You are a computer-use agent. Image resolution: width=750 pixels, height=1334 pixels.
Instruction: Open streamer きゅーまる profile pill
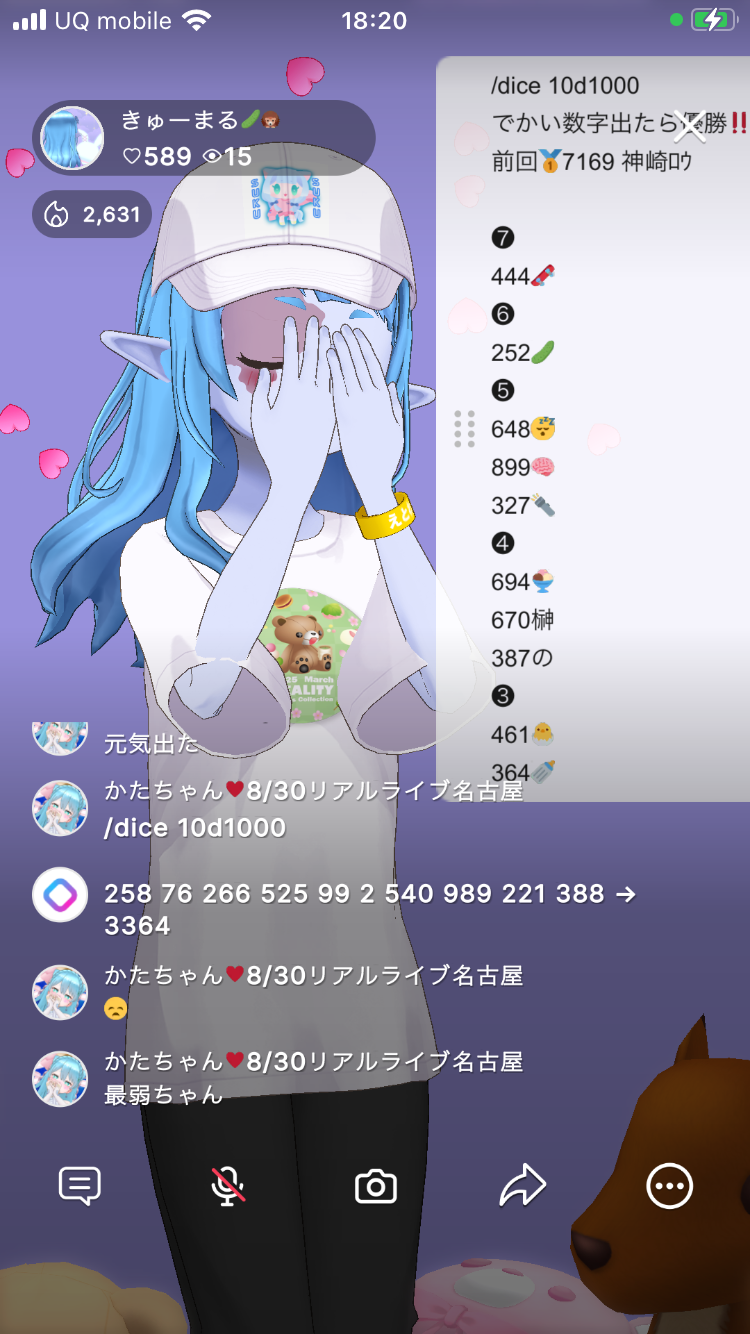[204, 138]
